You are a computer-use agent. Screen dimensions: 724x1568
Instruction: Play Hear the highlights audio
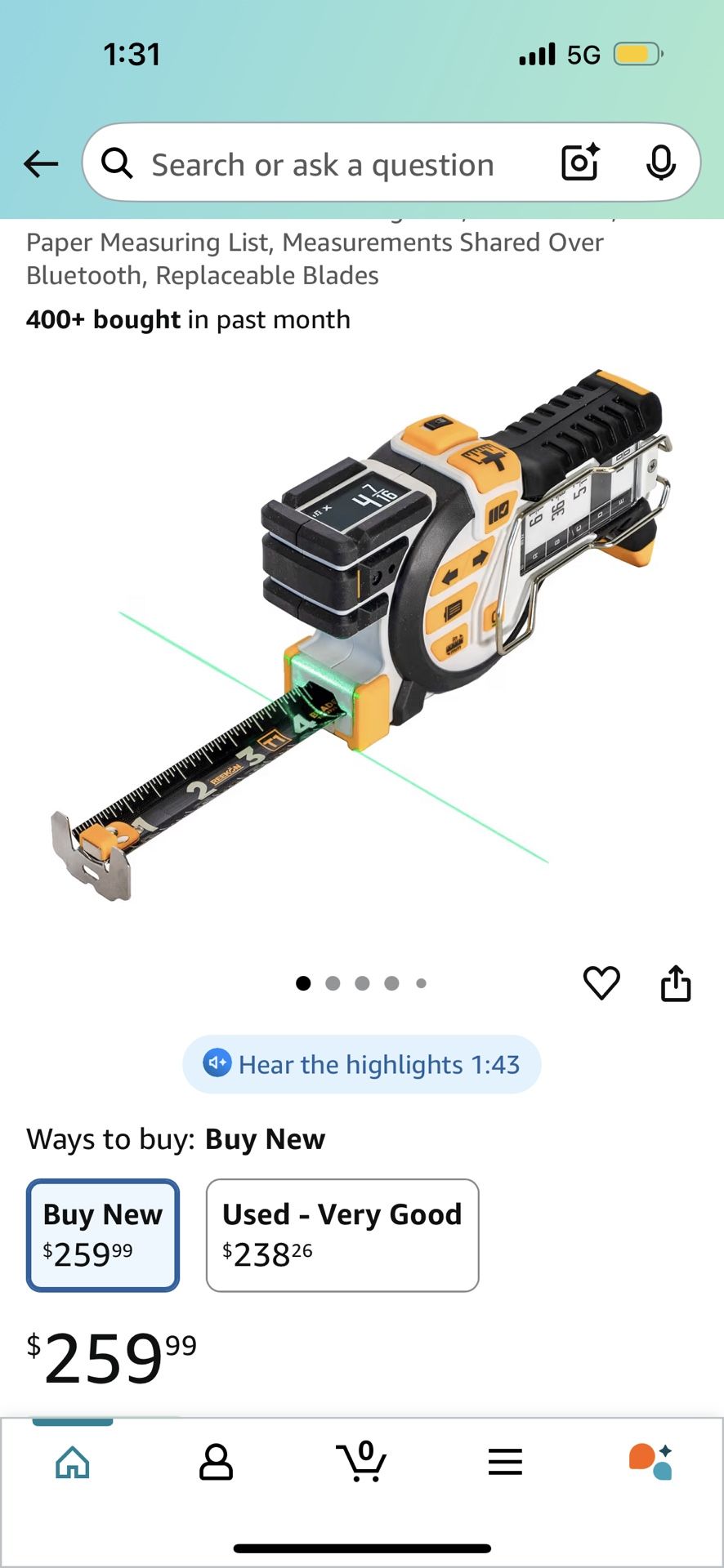tap(361, 1064)
